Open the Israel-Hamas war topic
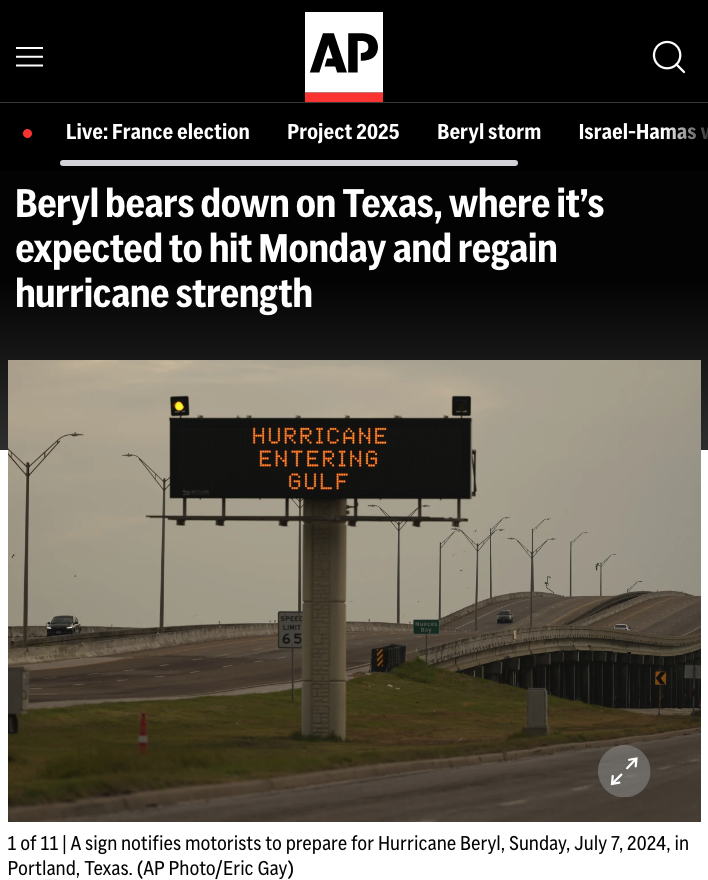Image resolution: width=708 pixels, height=880 pixels. point(640,132)
